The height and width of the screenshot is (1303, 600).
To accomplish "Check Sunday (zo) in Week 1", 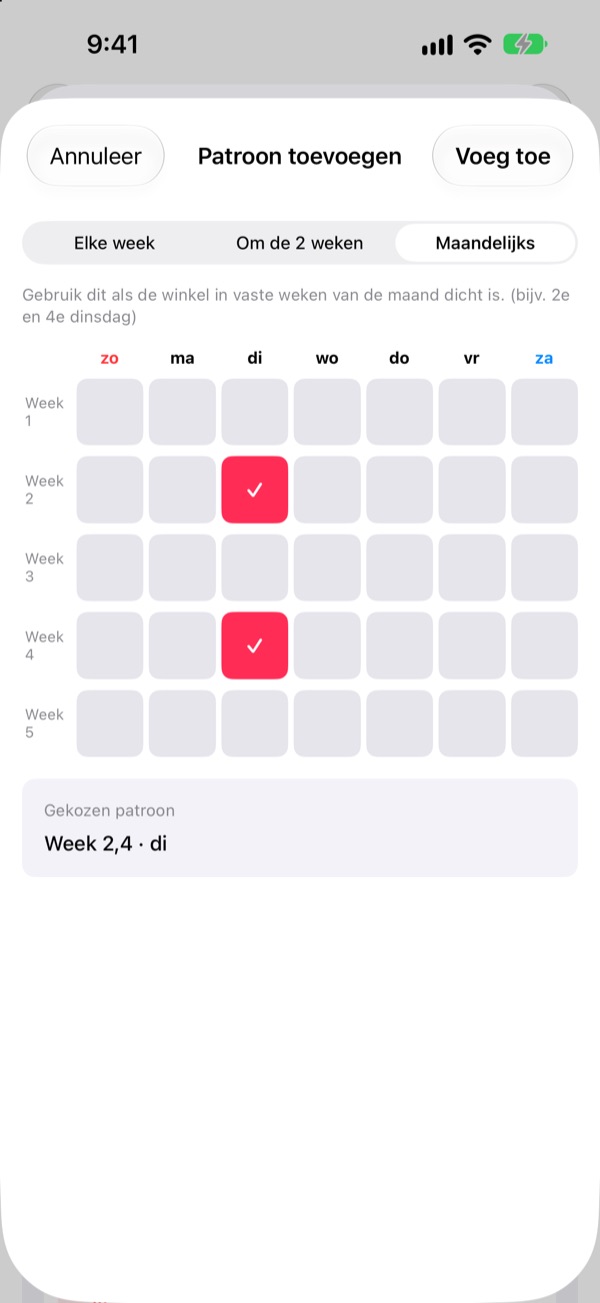I will 110,412.
